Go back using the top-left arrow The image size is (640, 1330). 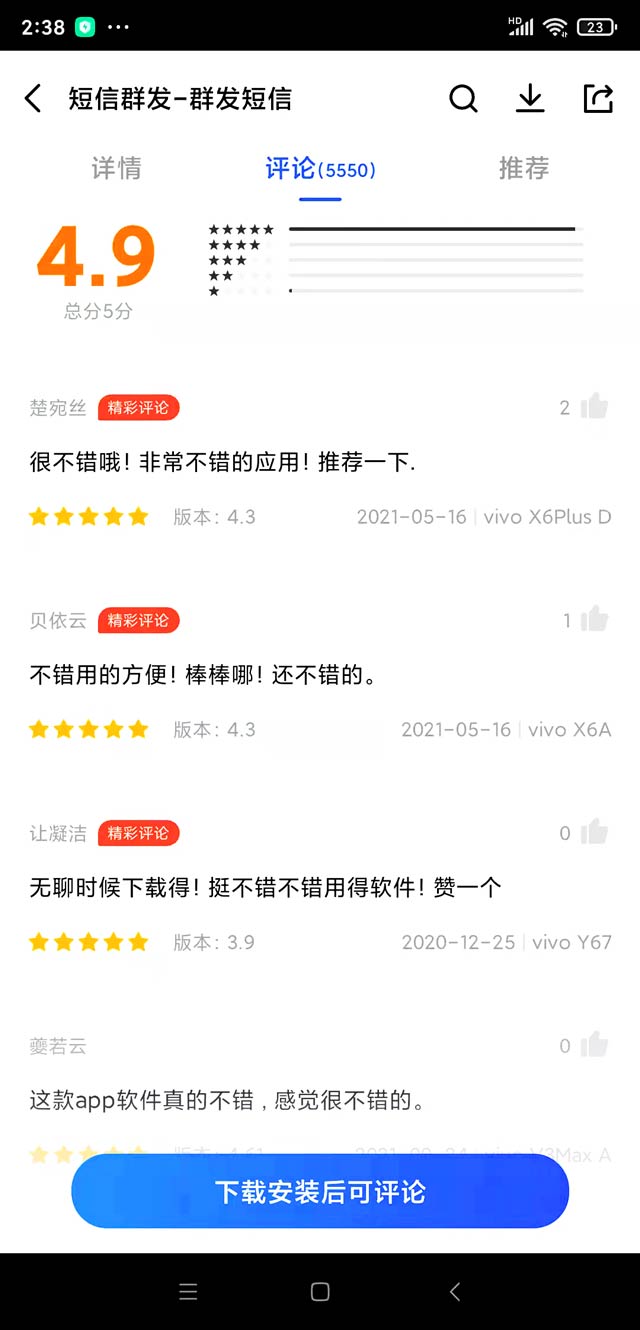pyautogui.click(x=33, y=98)
